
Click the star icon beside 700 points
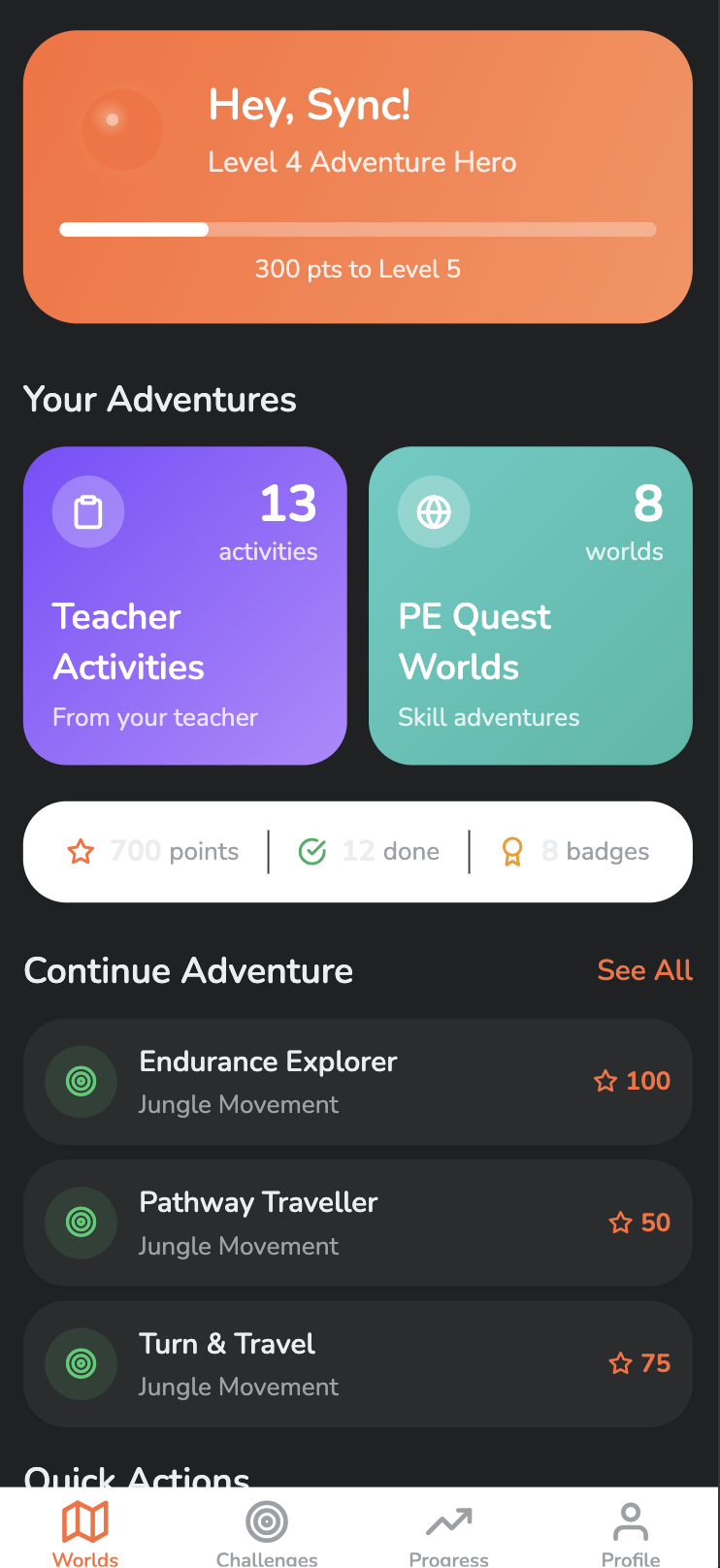[x=82, y=851]
